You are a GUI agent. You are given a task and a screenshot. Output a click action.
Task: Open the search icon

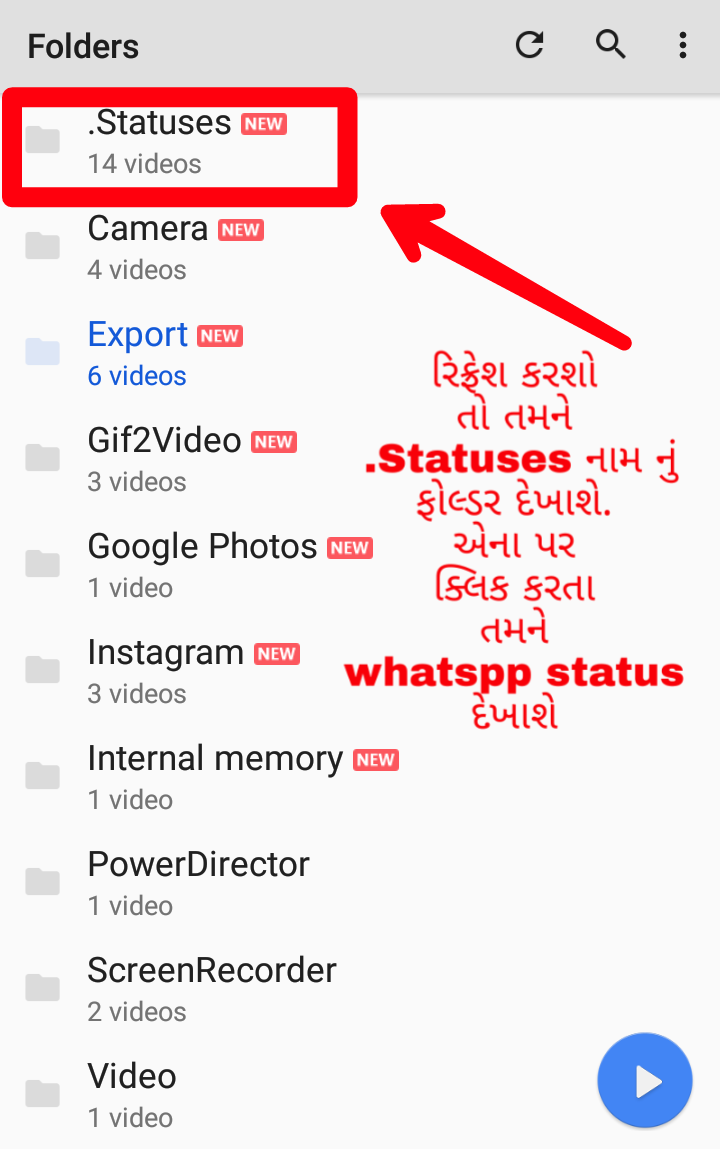tap(610, 45)
